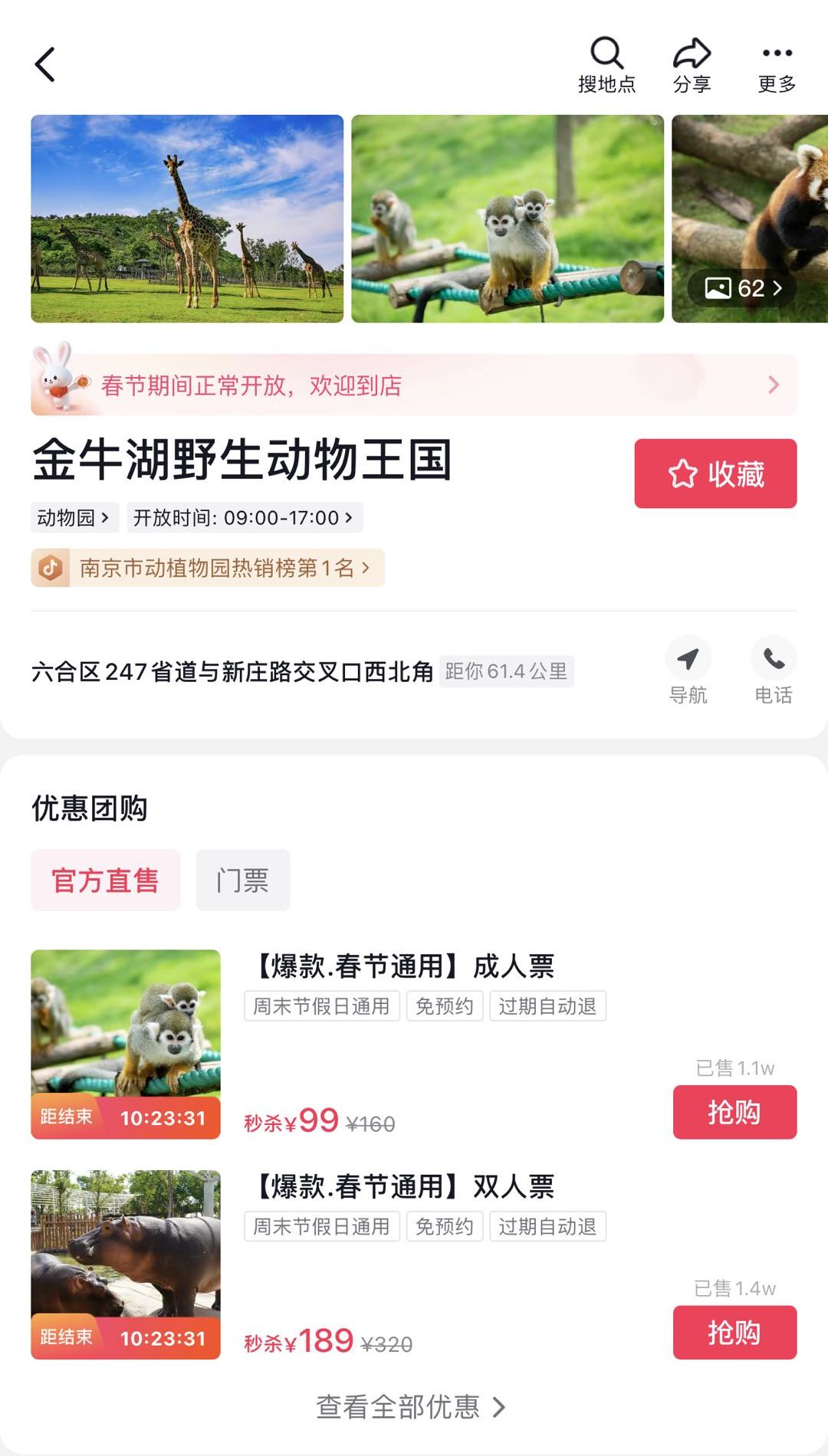The height and width of the screenshot is (1456, 828).
Task: Tap the 分享 share icon
Action: click(691, 54)
